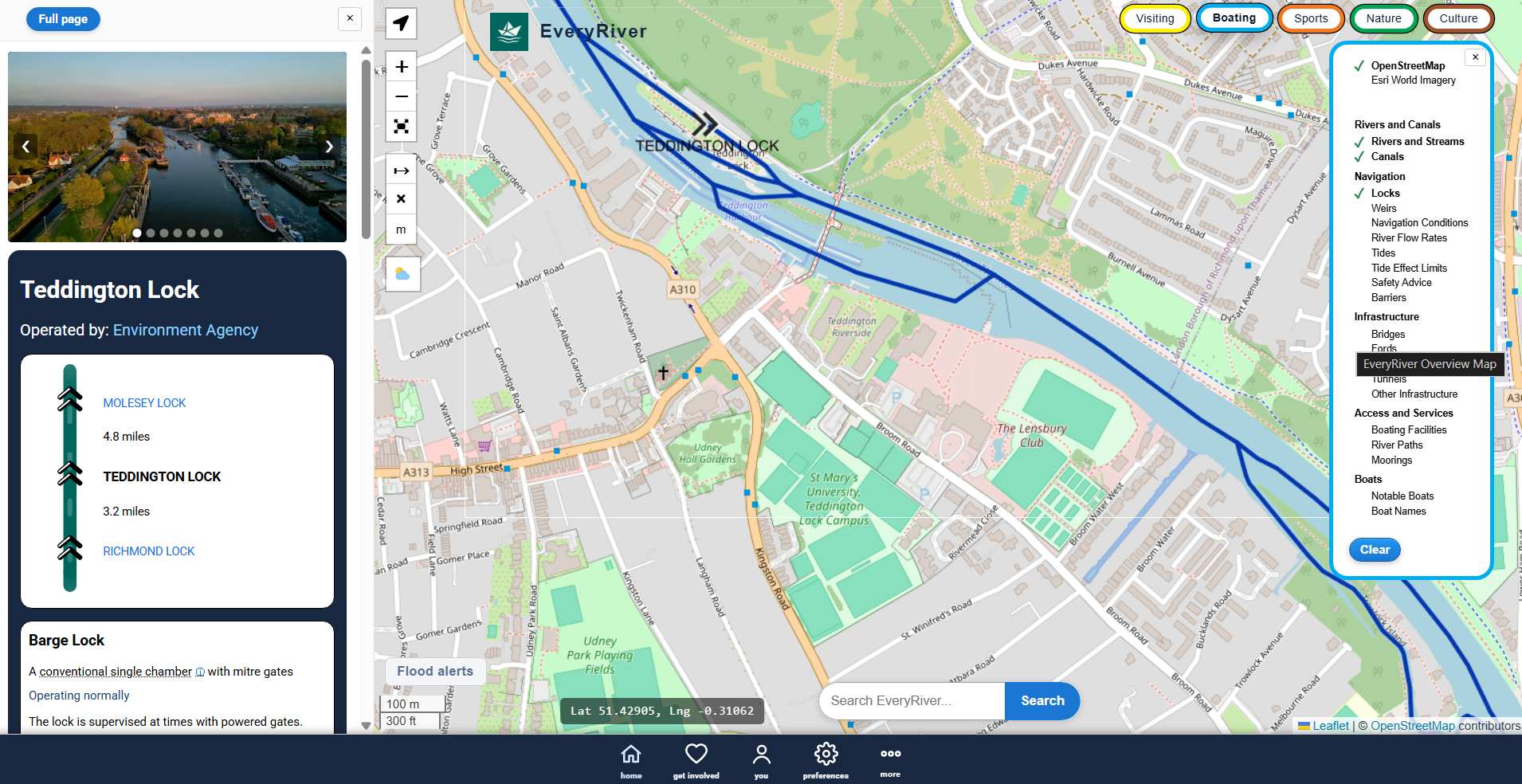Close the layers panel
Screen dimensions: 1522x784
[x=1475, y=57]
